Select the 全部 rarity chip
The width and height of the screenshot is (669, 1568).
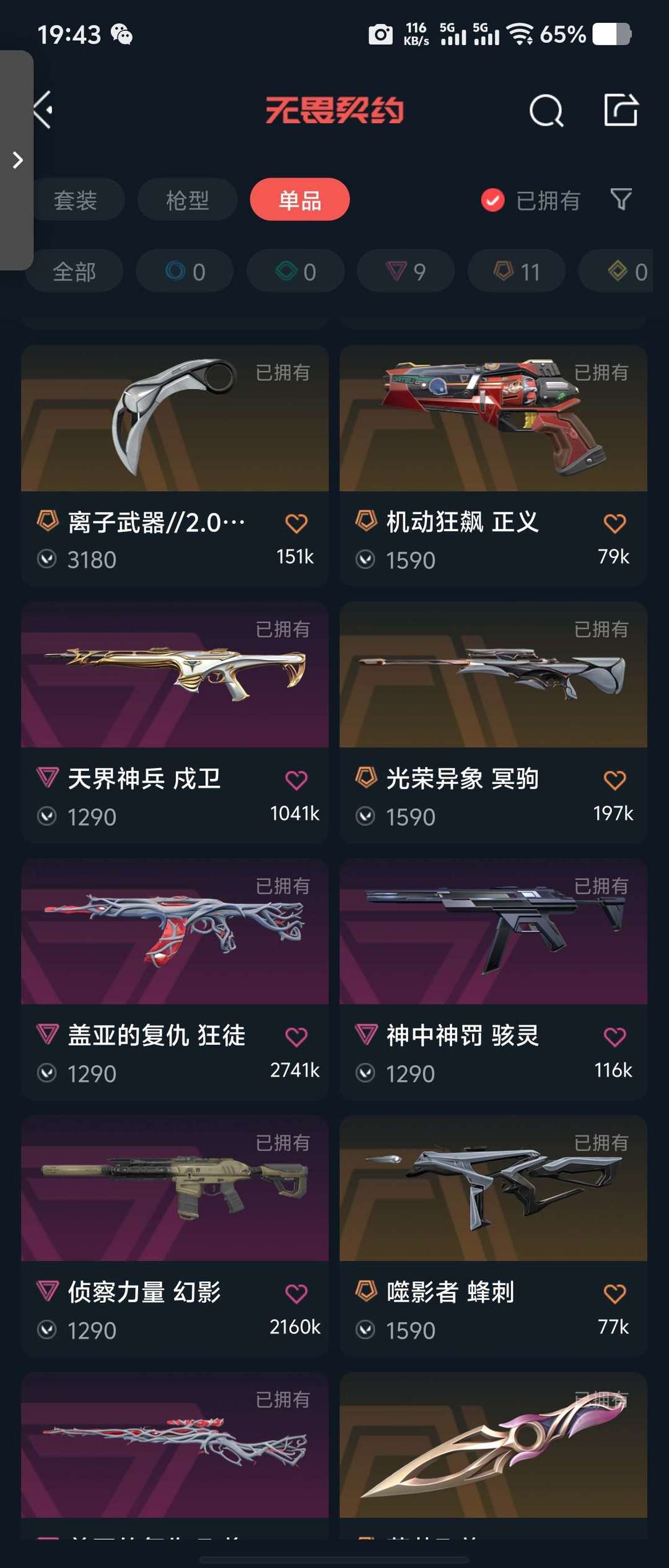point(74,271)
